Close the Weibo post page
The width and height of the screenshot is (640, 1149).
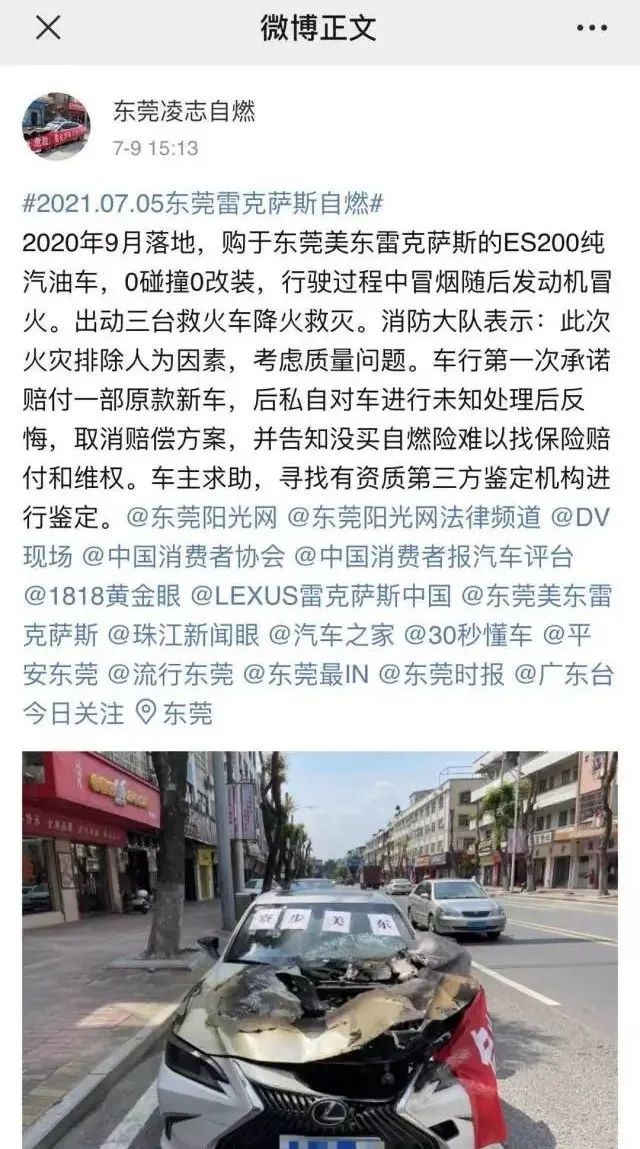pos(47,28)
